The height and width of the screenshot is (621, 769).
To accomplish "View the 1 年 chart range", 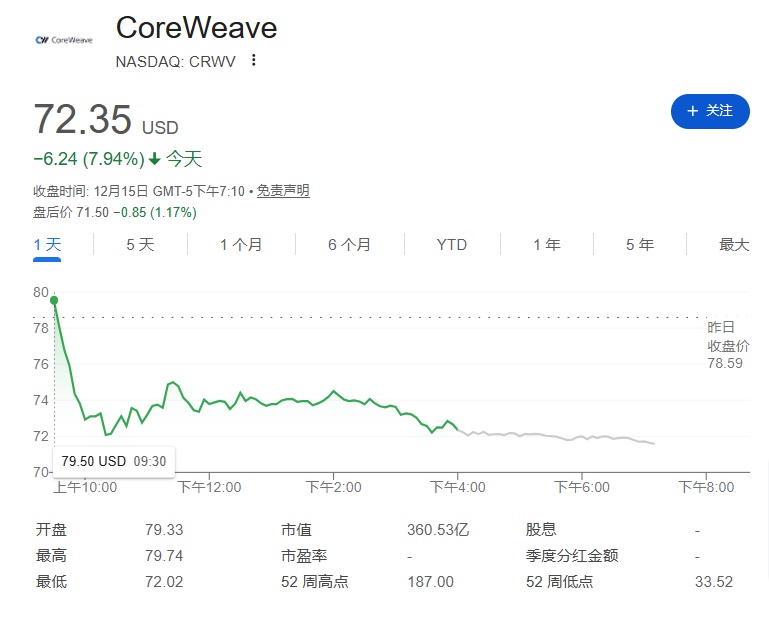I will 546,245.
